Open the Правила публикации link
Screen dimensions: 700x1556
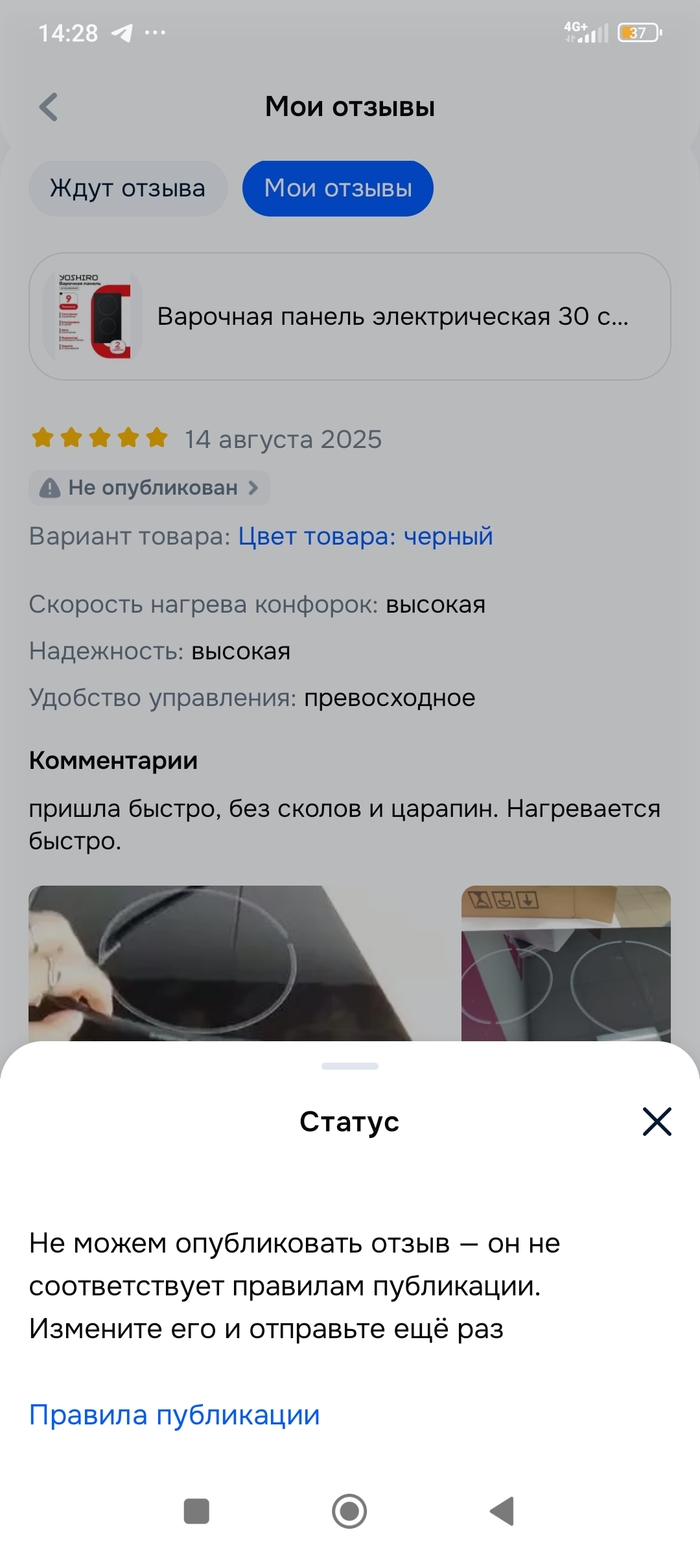[174, 1415]
